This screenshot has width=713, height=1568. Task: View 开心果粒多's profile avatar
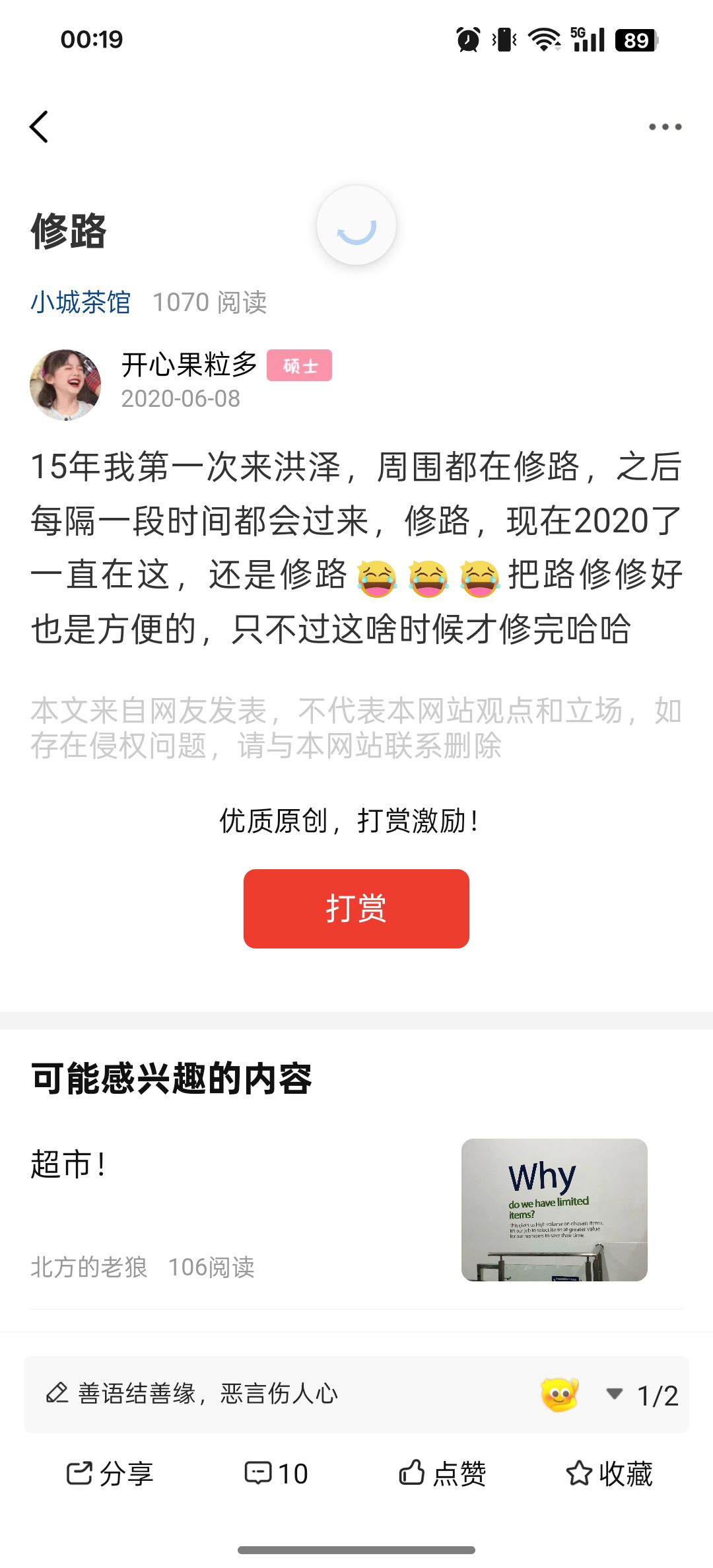point(65,384)
